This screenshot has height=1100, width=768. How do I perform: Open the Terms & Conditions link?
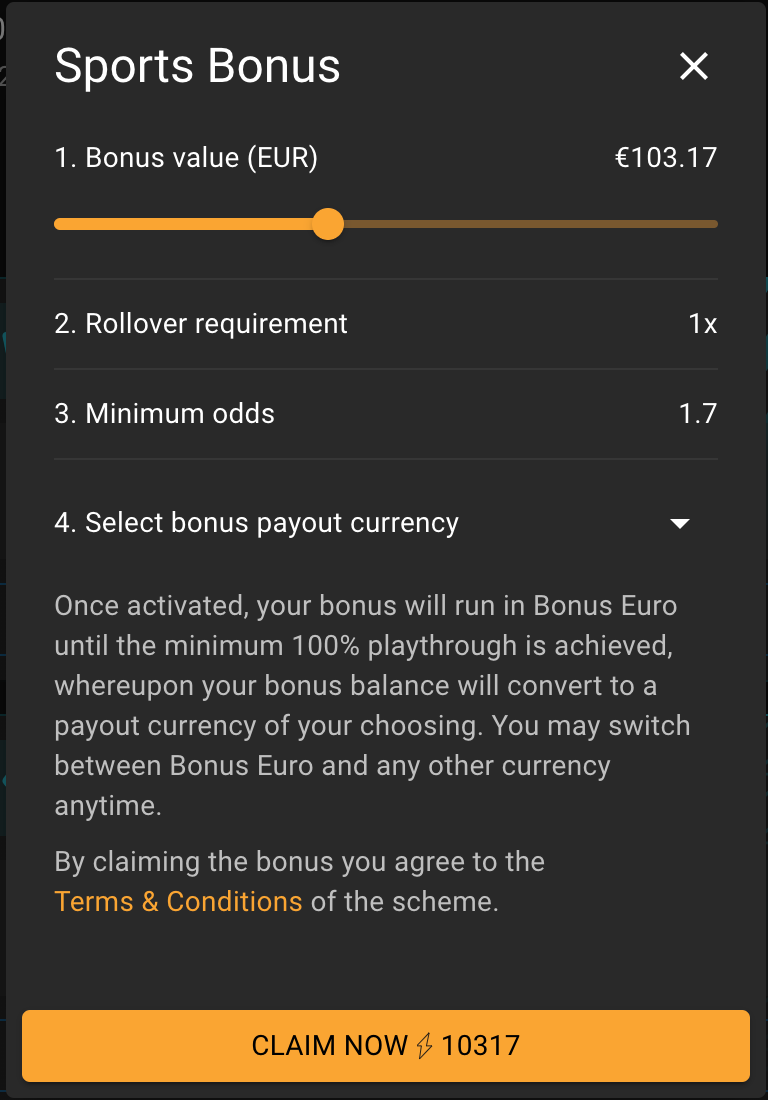(x=178, y=901)
